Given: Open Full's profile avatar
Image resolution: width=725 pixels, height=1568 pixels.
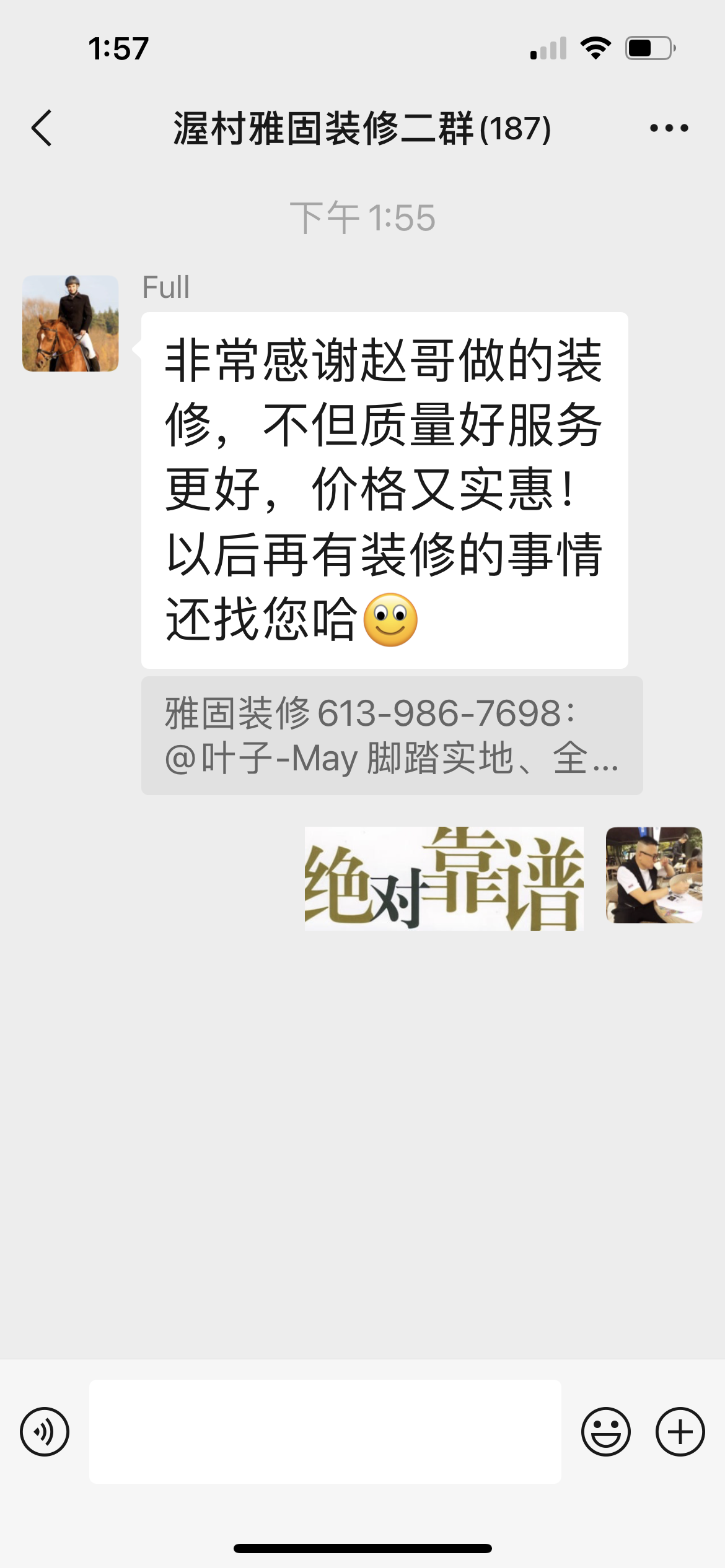Looking at the screenshot, I should click(x=71, y=323).
